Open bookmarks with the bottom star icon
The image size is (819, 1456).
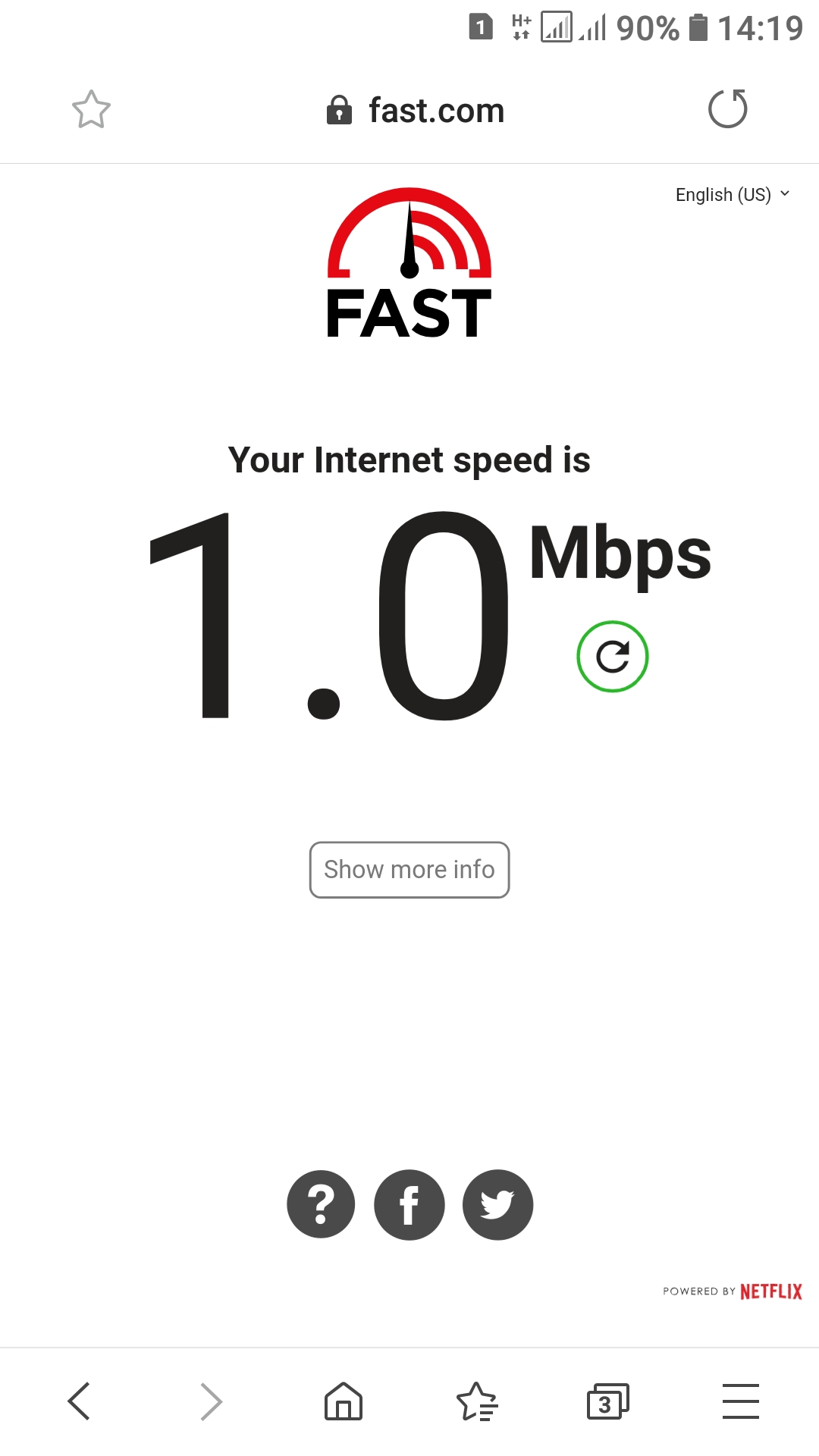476,1402
